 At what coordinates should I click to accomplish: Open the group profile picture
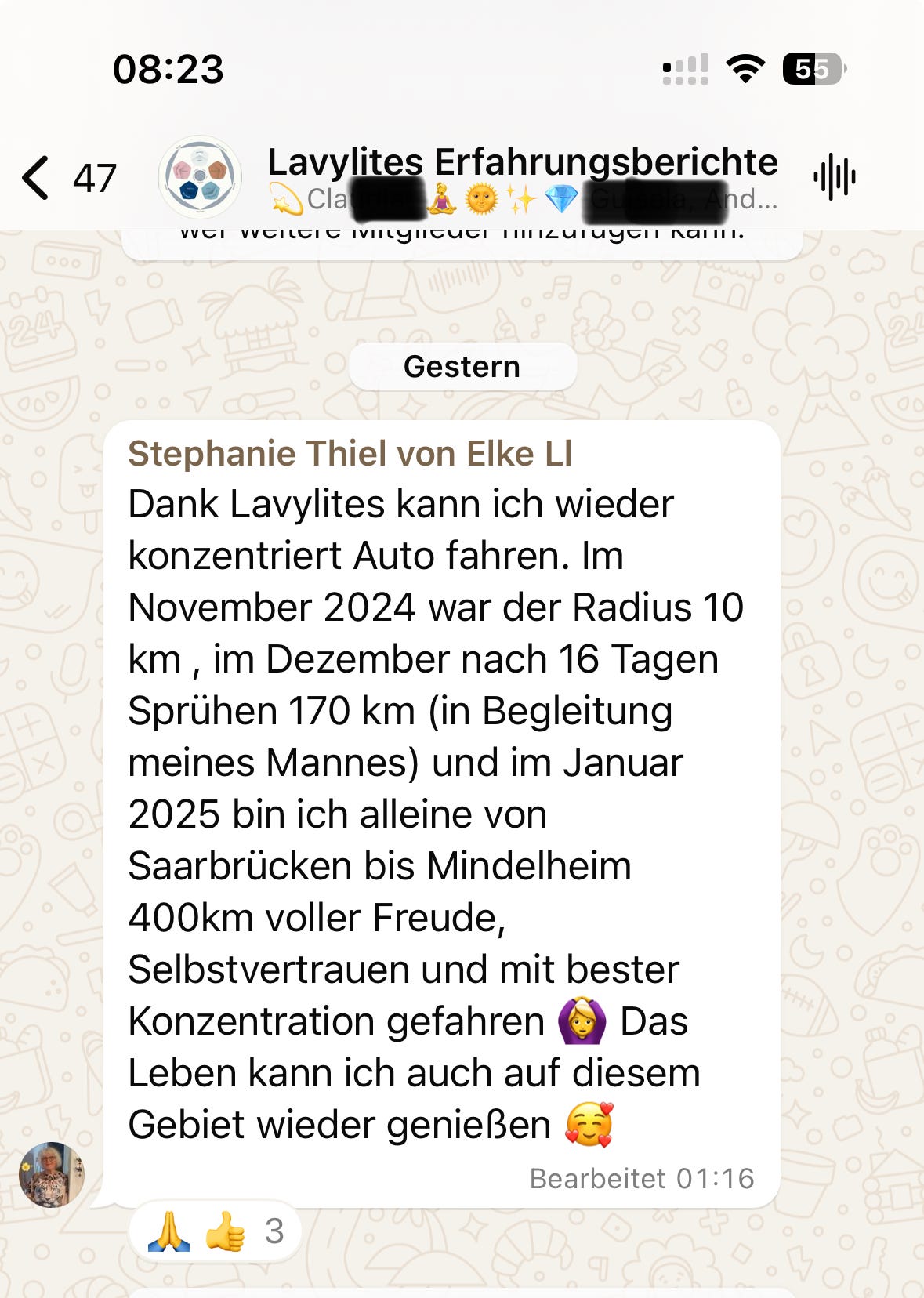[x=200, y=177]
